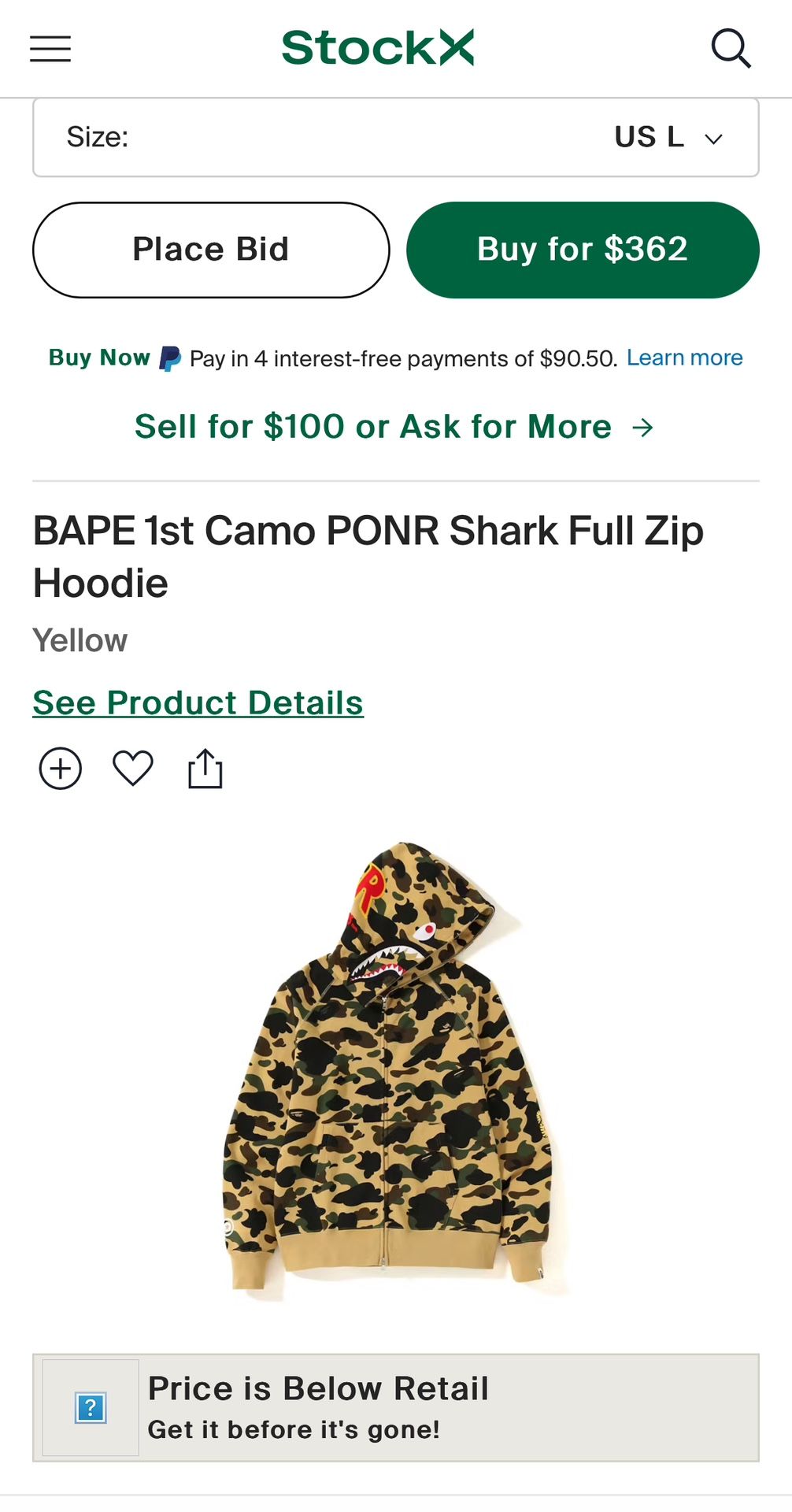The image size is (792, 1512).
Task: Share this product
Action: point(205,768)
